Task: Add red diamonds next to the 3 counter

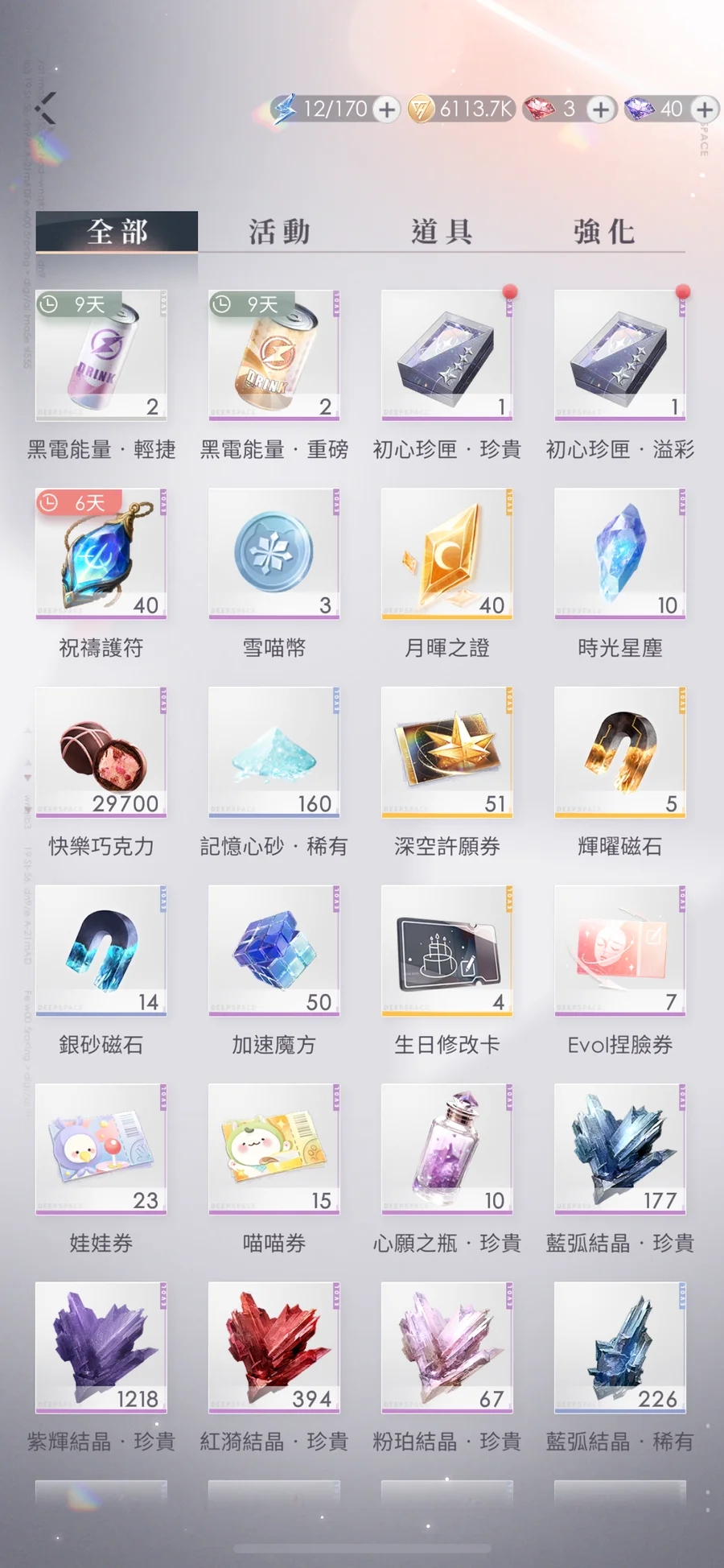Action: coord(600,109)
